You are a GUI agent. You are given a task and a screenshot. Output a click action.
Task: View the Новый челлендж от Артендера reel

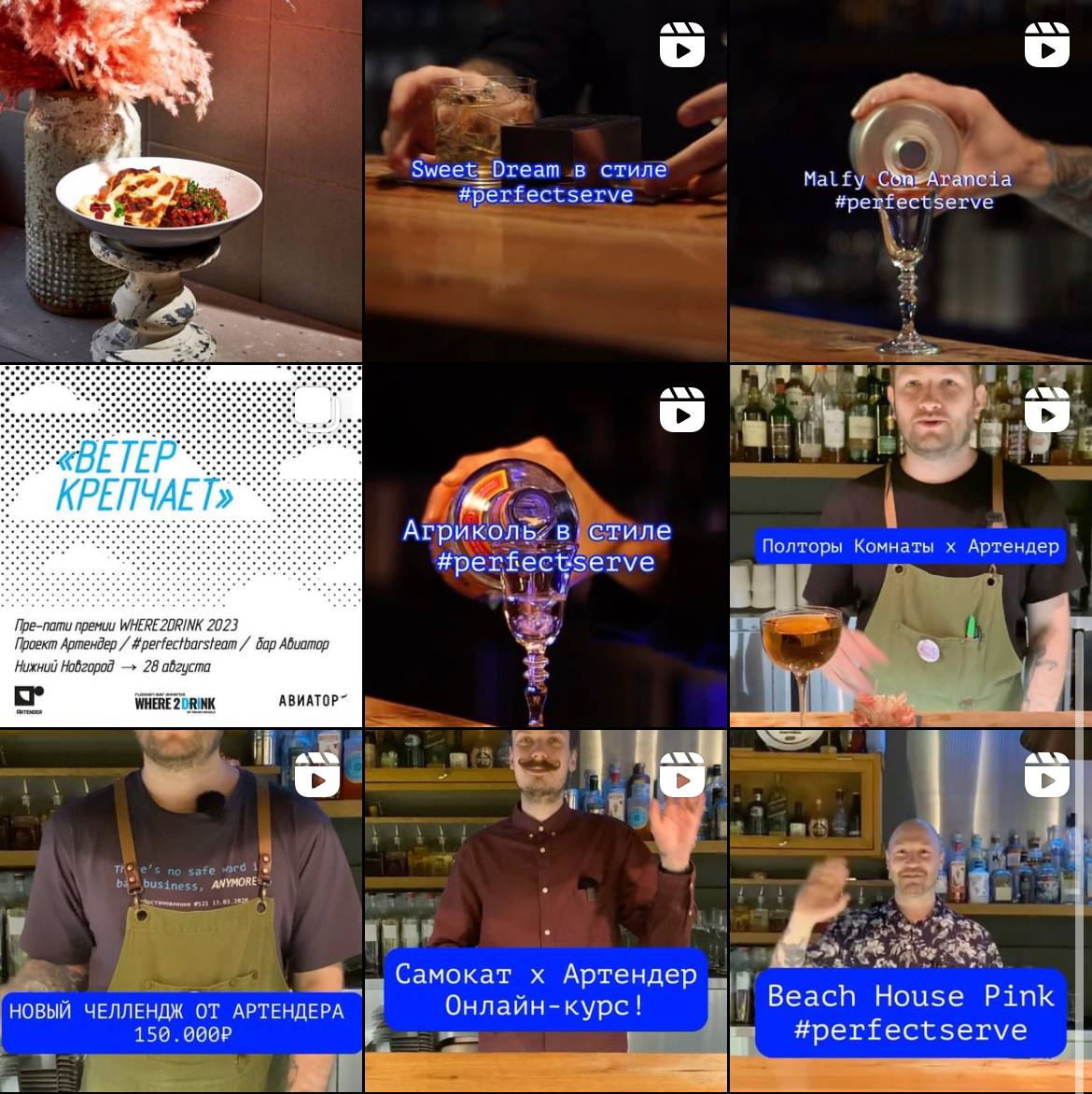point(180,910)
